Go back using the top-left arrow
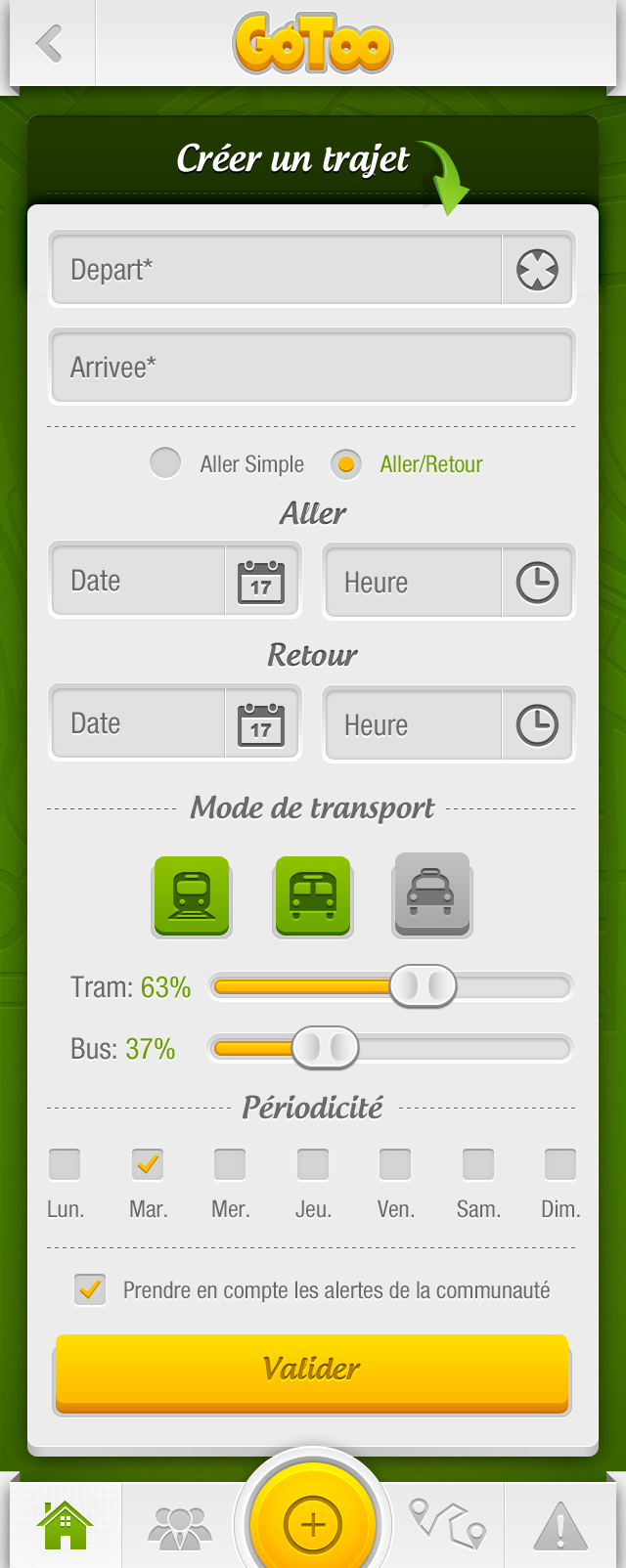The width and height of the screenshot is (626, 1568). [49, 44]
